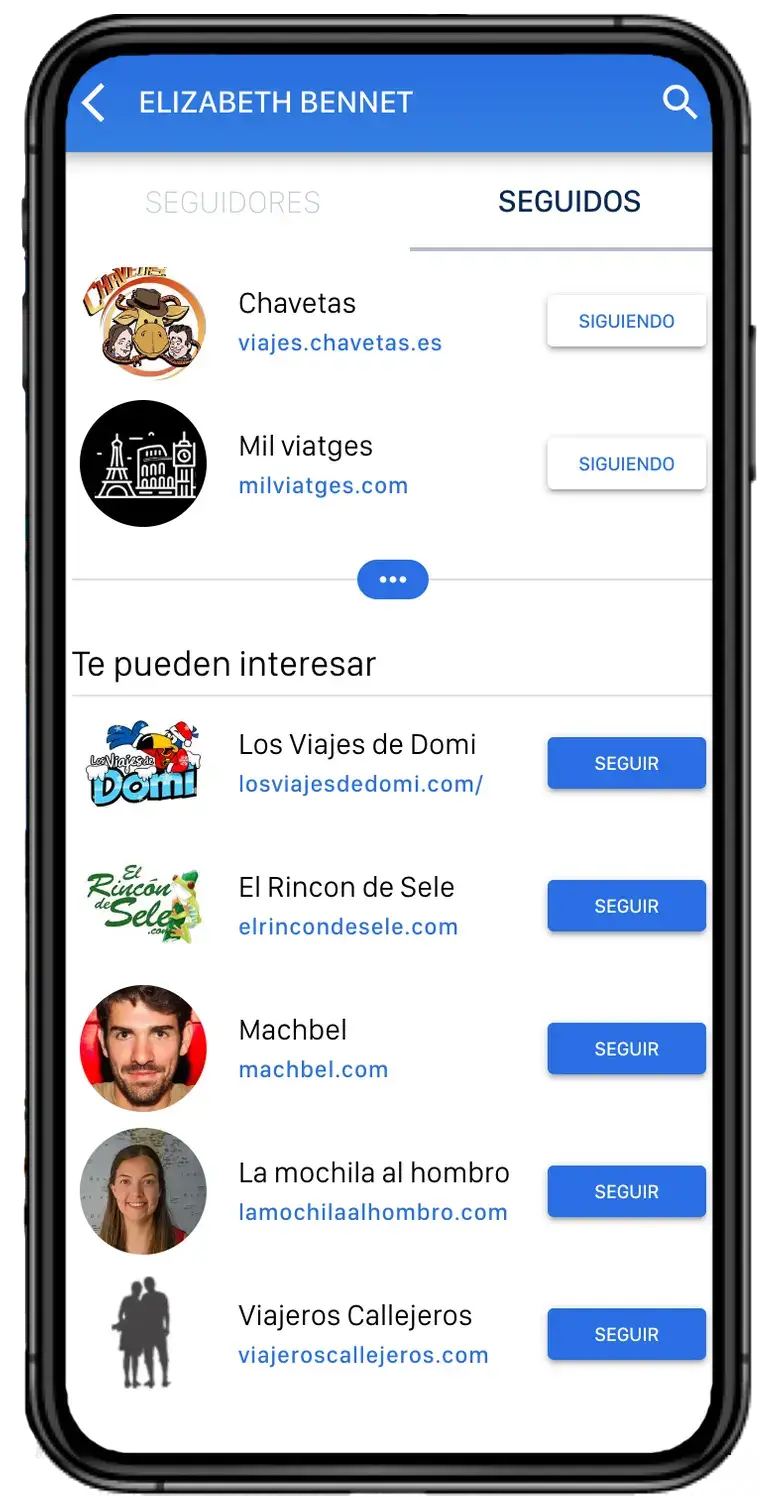Open the elrincondesele.com link
This screenshot has height=1510, width=760.
[x=348, y=927]
